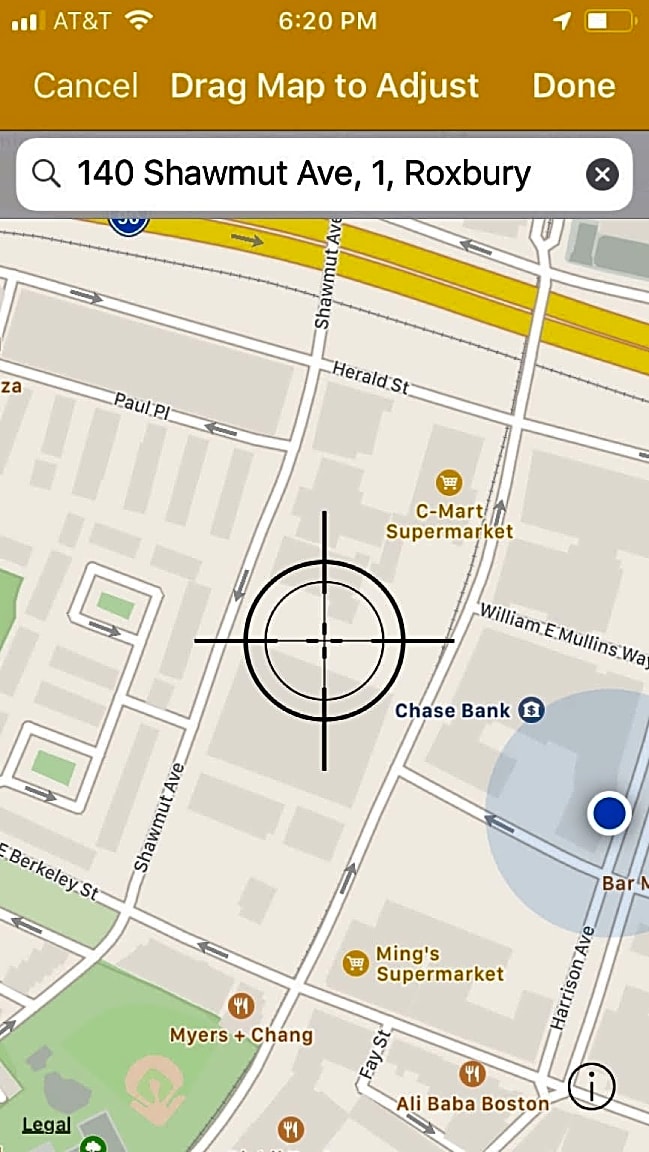
Task: Open the map info button
Action: pyautogui.click(x=591, y=1084)
